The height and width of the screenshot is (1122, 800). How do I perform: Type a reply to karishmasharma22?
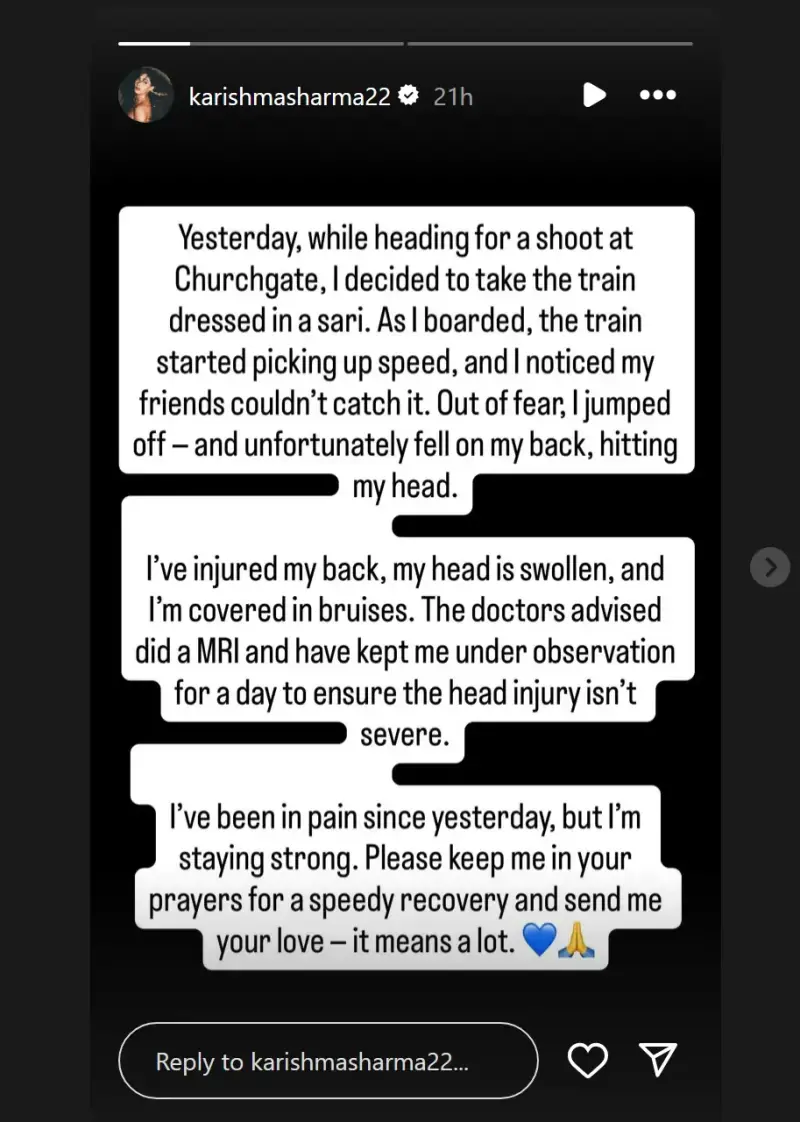coord(327,1061)
